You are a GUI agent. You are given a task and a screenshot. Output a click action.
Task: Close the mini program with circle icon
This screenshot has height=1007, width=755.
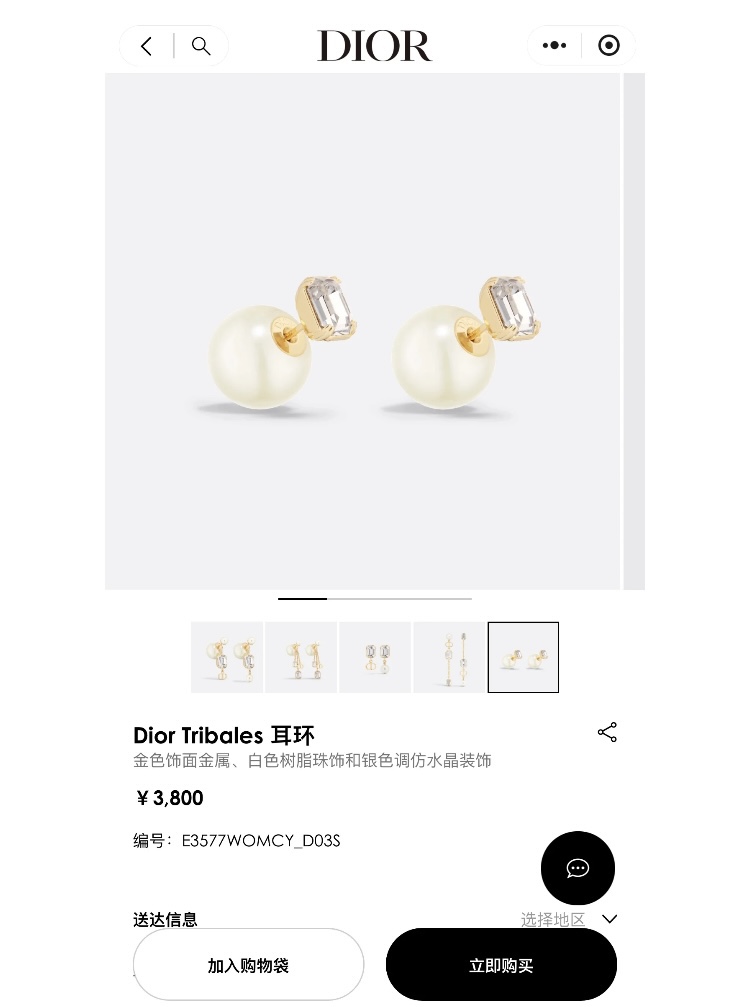[x=608, y=46]
